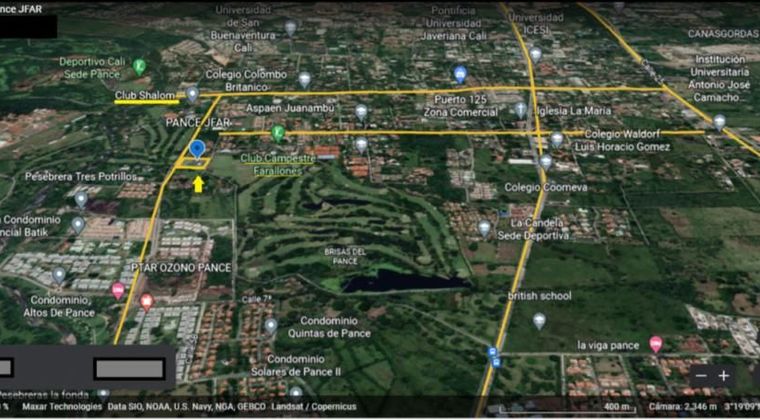Select the Condominio Quintas de Pance pin
This screenshot has height=420, width=760.
click(270, 324)
